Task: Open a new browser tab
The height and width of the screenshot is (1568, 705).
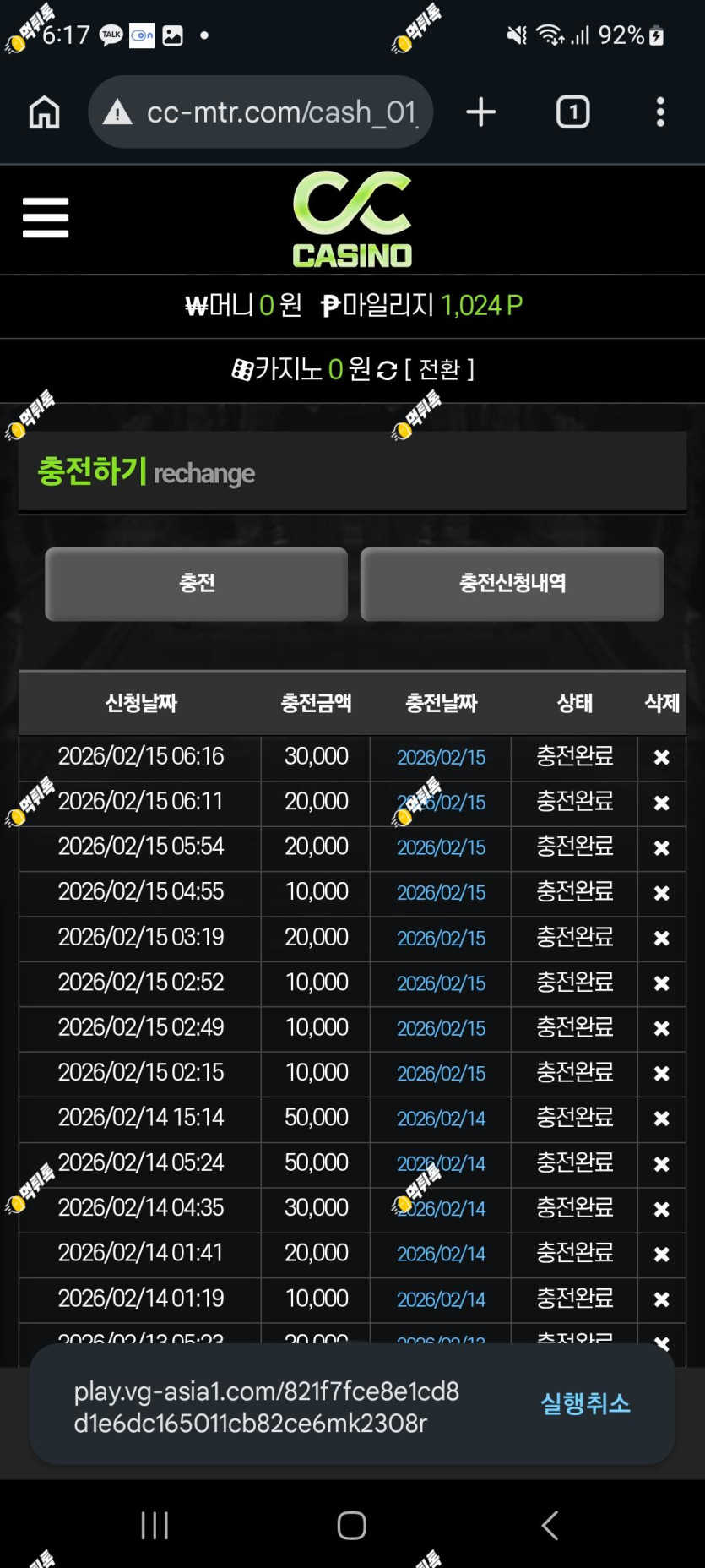Action: (x=480, y=112)
